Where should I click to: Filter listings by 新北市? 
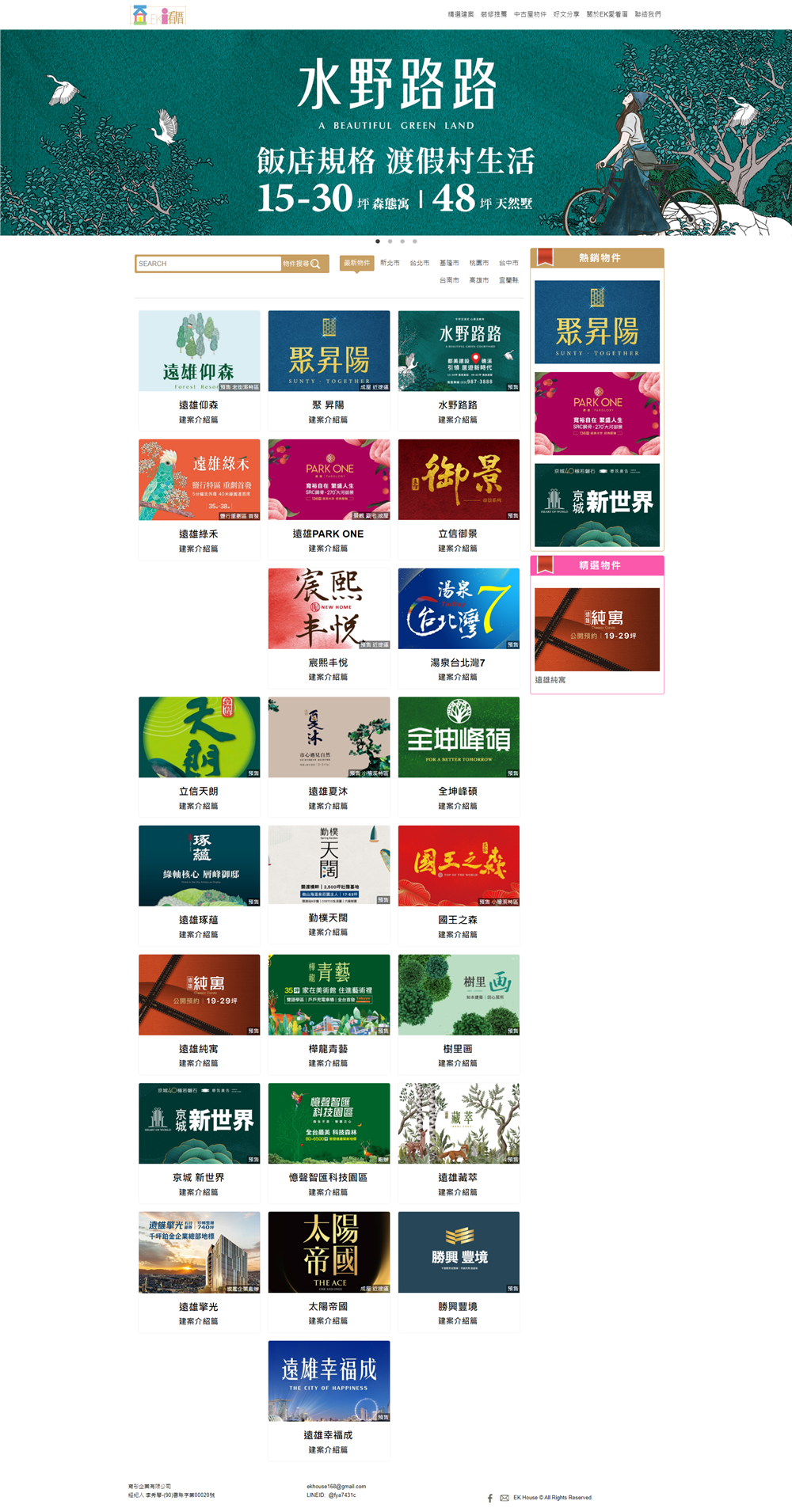(390, 263)
